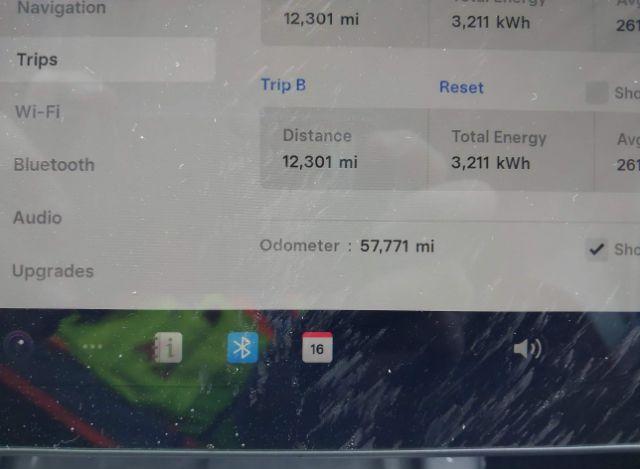Reset the Trip B counter
The width and height of the screenshot is (640, 469).
click(461, 87)
